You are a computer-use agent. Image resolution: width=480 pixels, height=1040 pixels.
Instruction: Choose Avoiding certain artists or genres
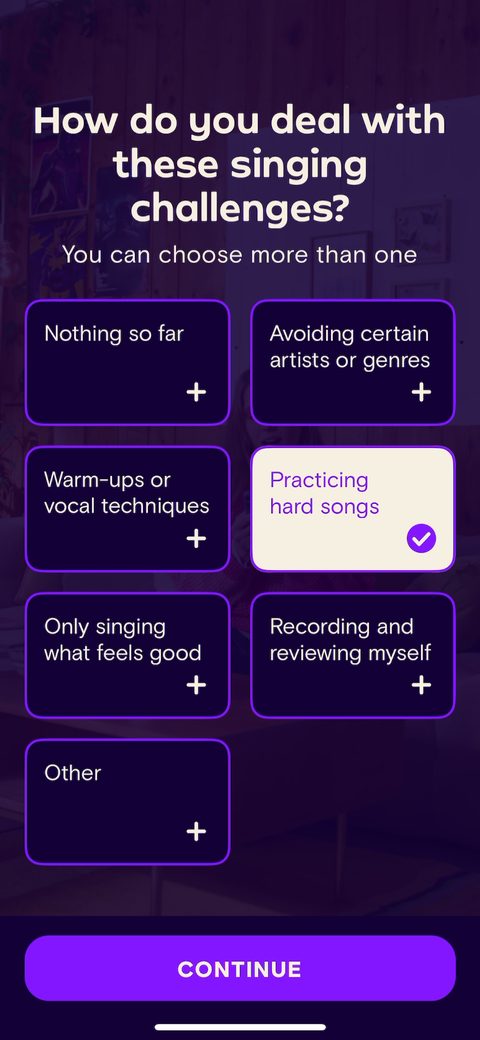(x=353, y=362)
